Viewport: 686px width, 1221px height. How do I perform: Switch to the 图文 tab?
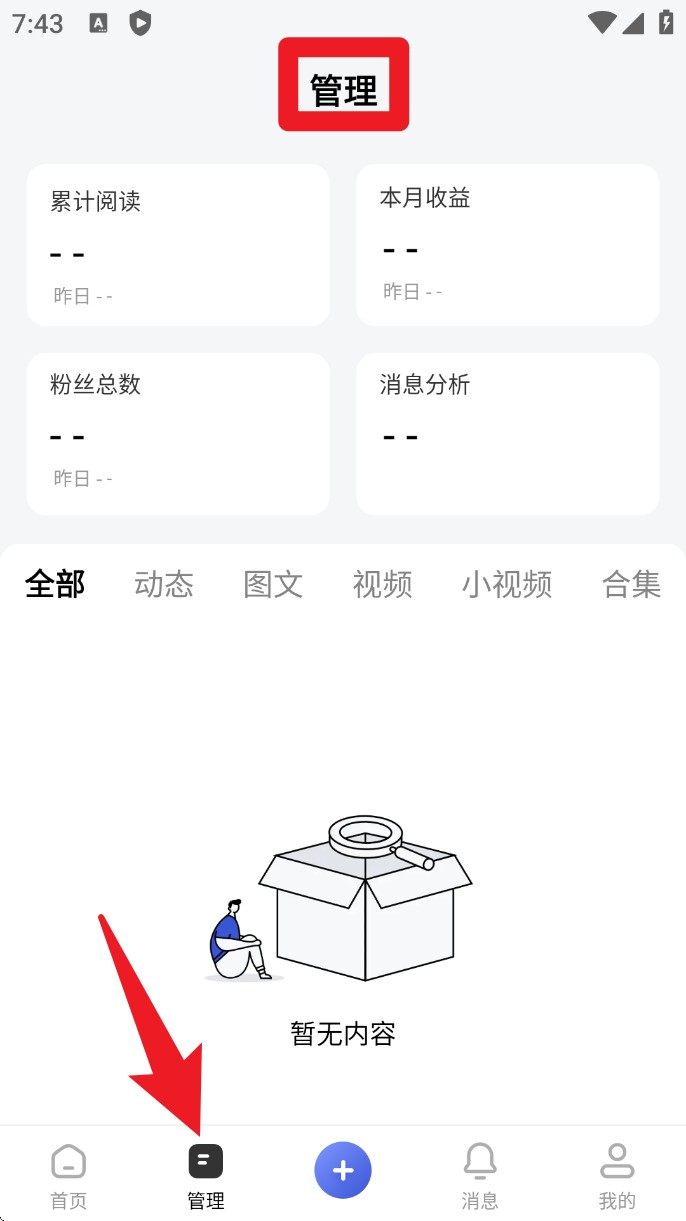coord(273,584)
